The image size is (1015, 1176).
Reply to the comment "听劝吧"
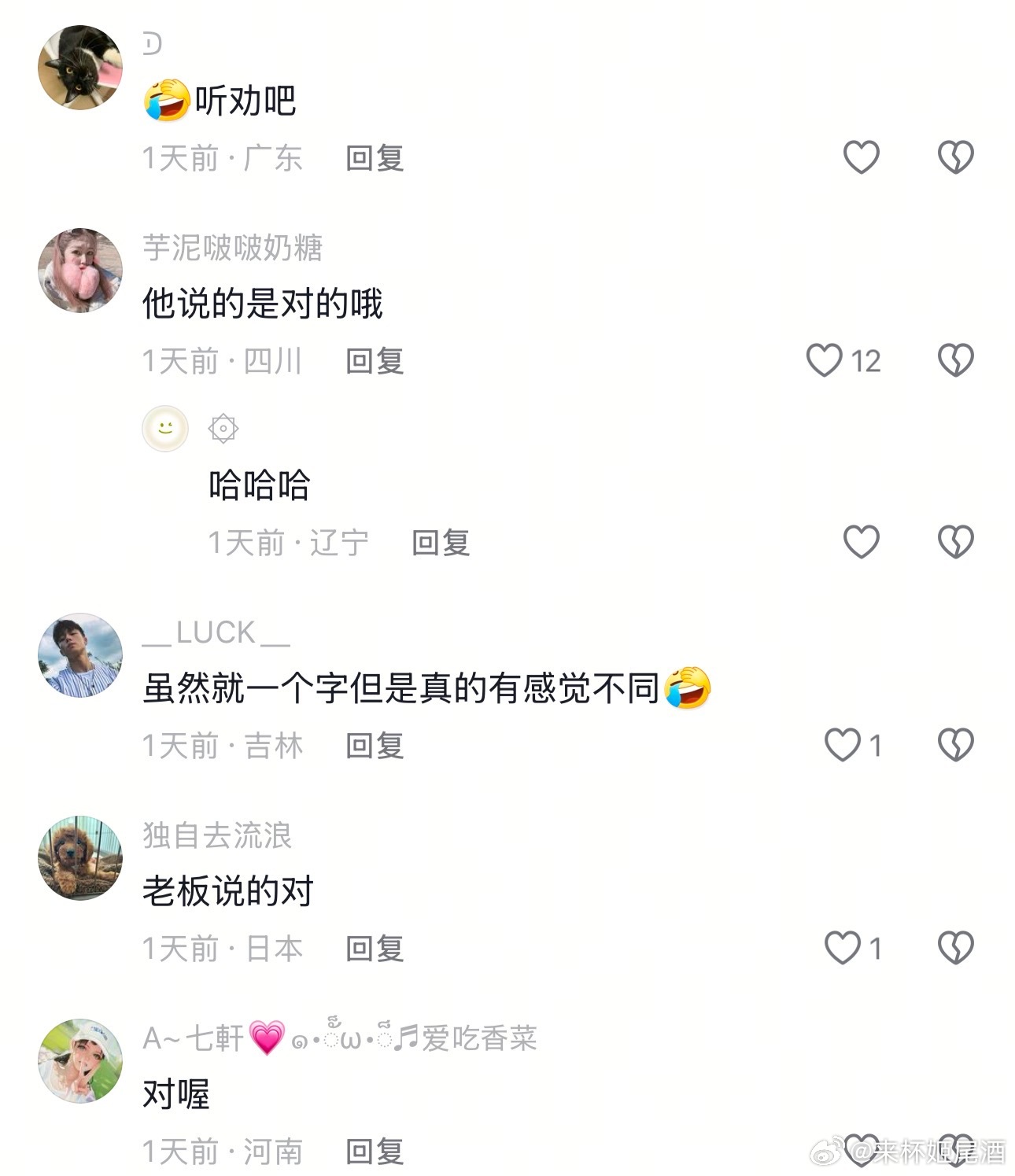click(375, 159)
